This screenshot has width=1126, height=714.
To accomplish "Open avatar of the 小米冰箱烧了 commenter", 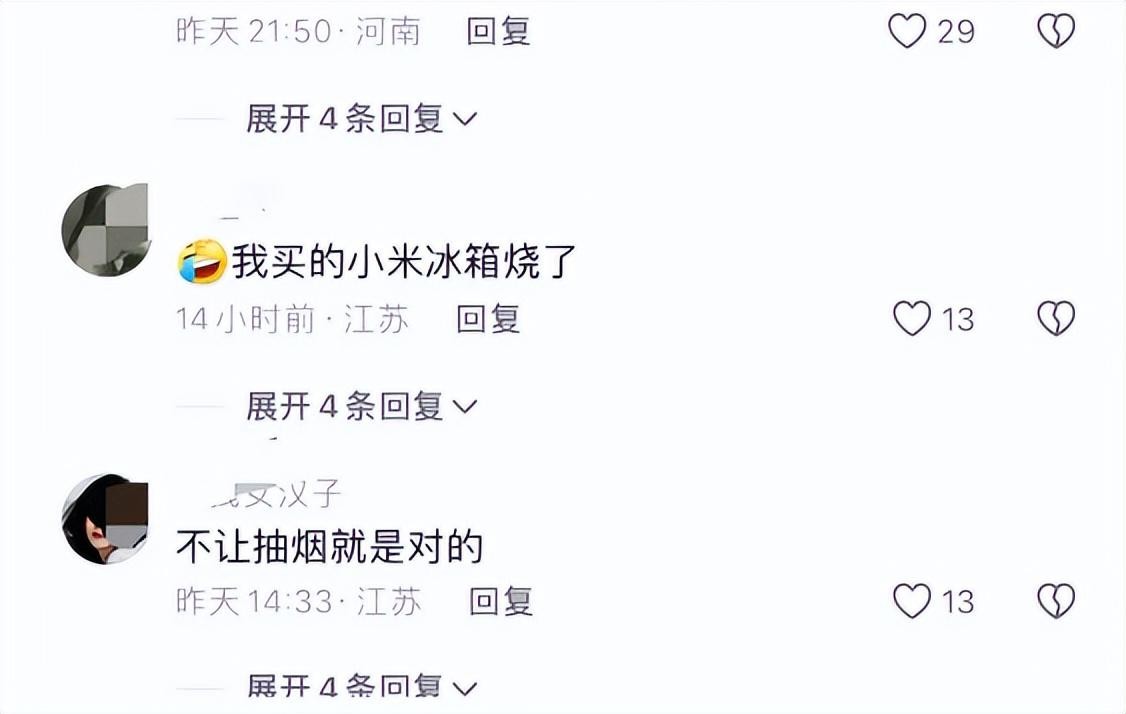I will pyautogui.click(x=106, y=231).
